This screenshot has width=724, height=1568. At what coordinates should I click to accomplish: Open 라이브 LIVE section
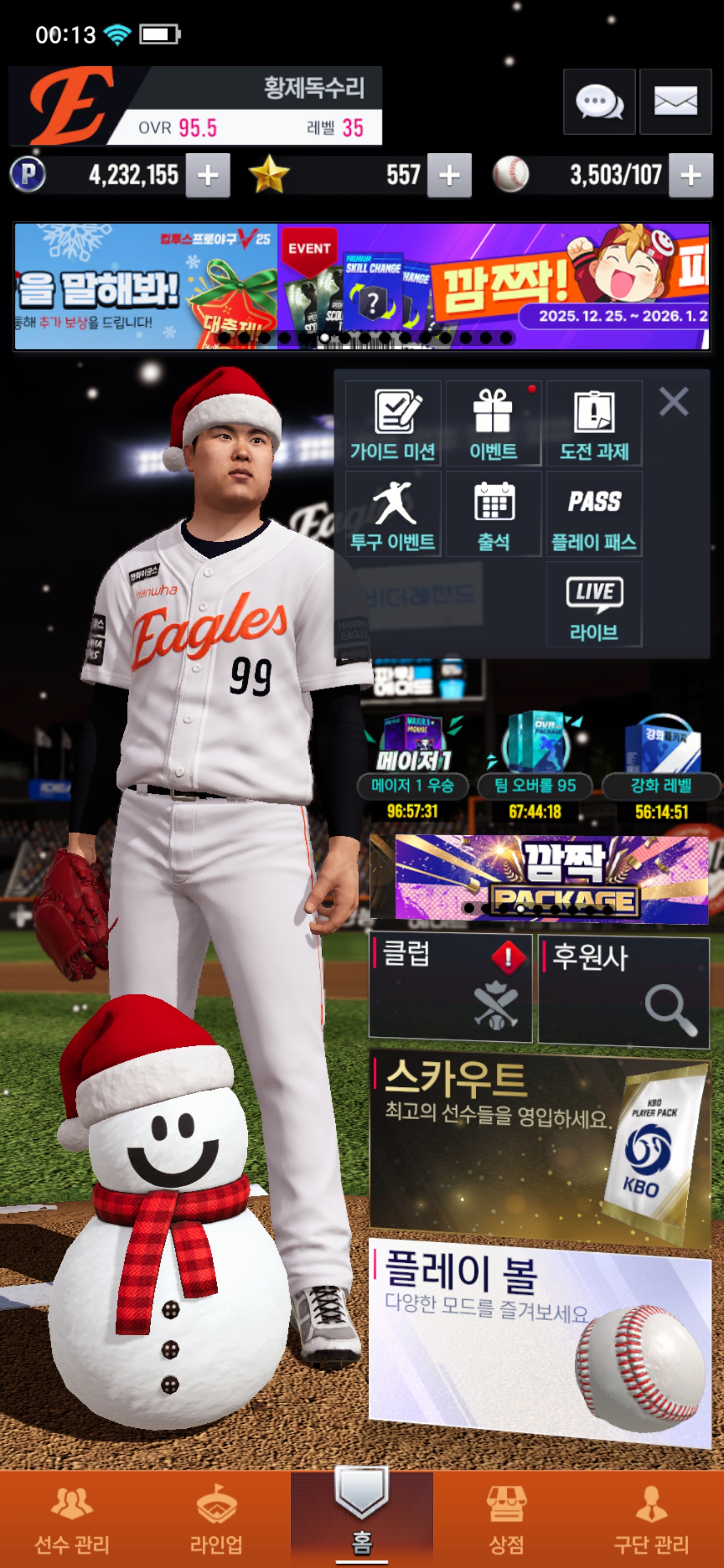[594, 604]
